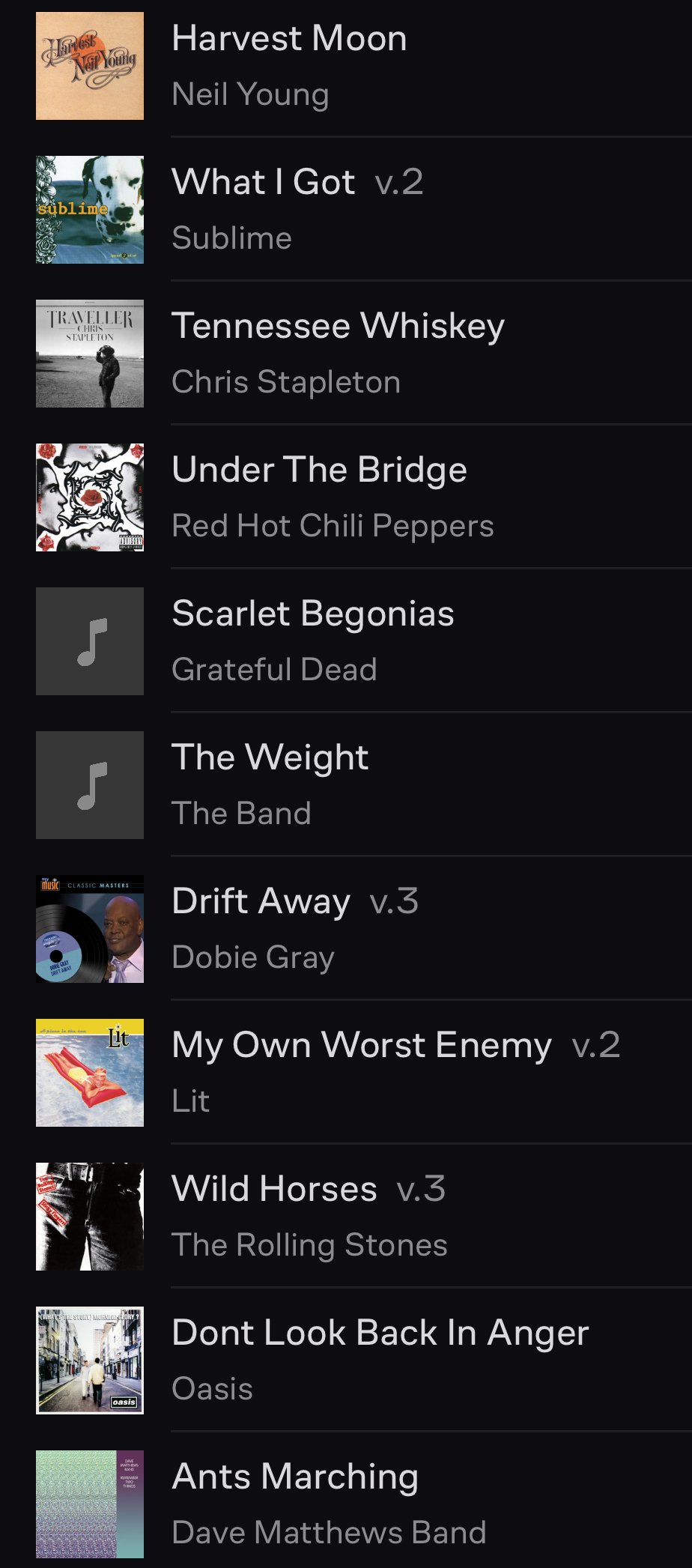Select Dont Look Back In Anger

[x=380, y=1360]
